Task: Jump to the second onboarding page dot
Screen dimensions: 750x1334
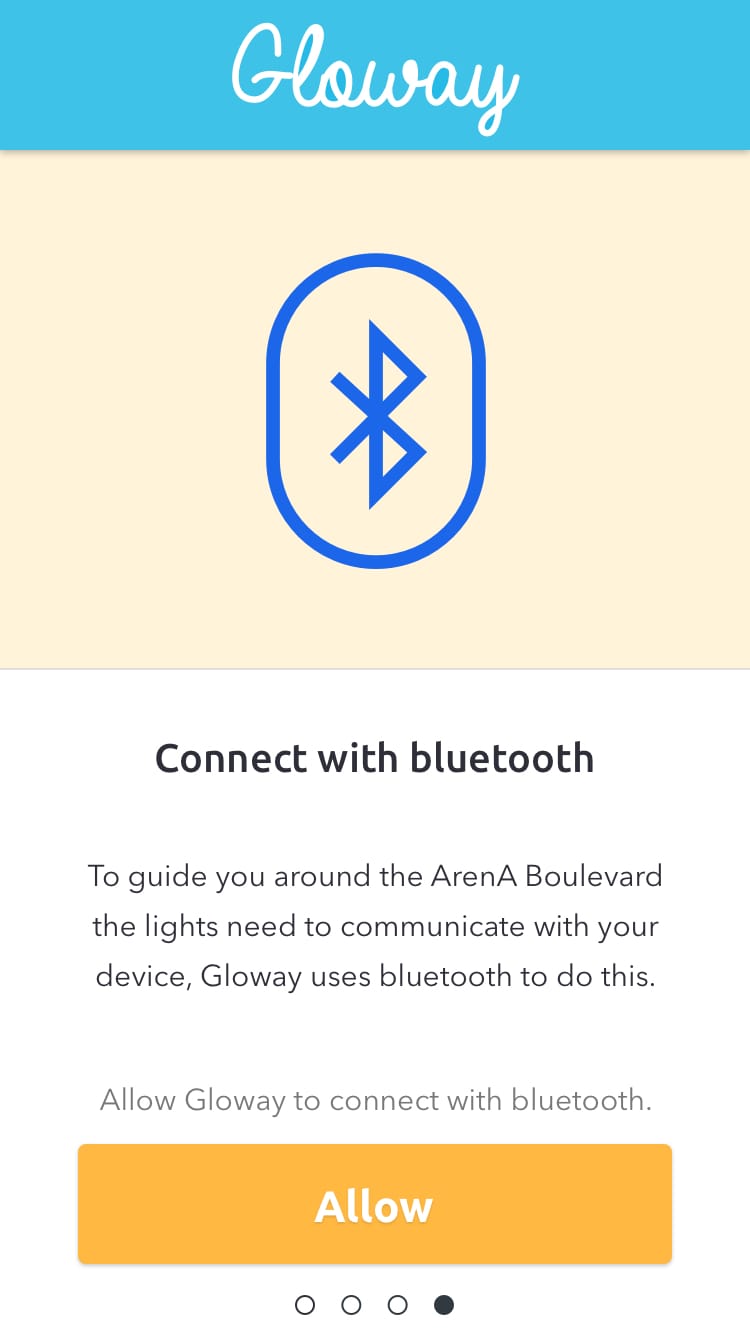Action: click(x=351, y=1304)
